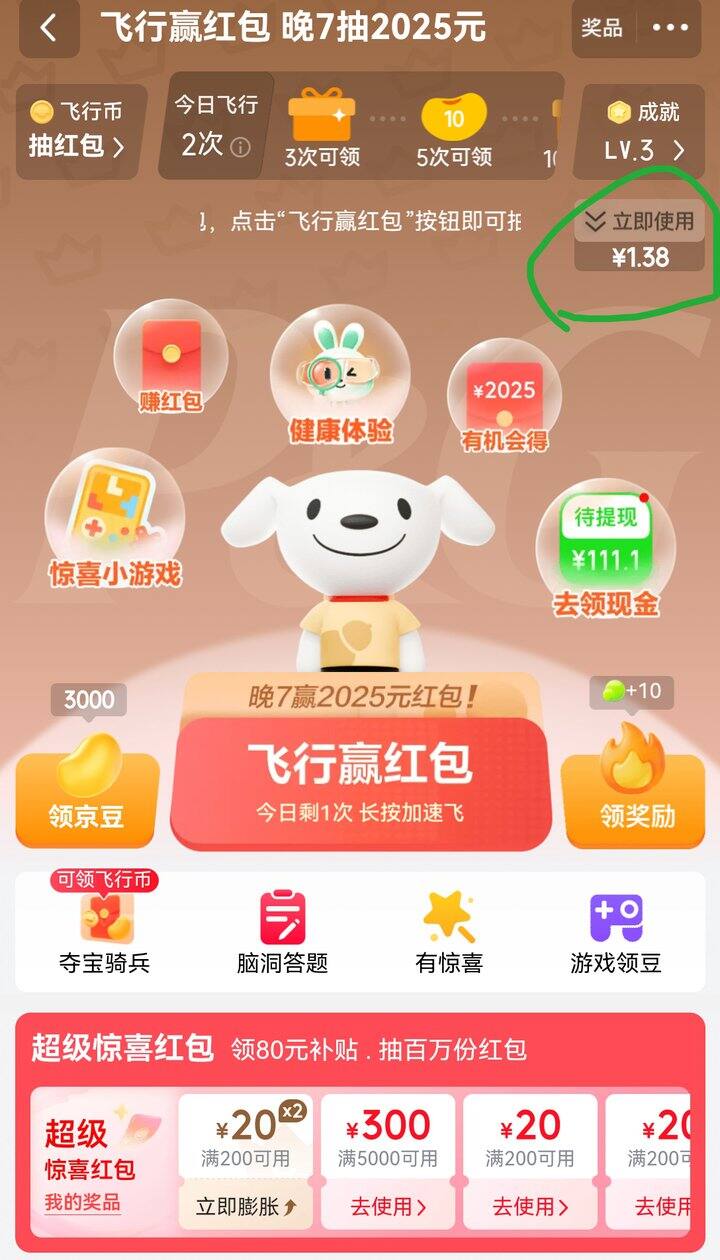
Task: Open 夺宝骑兵 game
Action: point(104,932)
